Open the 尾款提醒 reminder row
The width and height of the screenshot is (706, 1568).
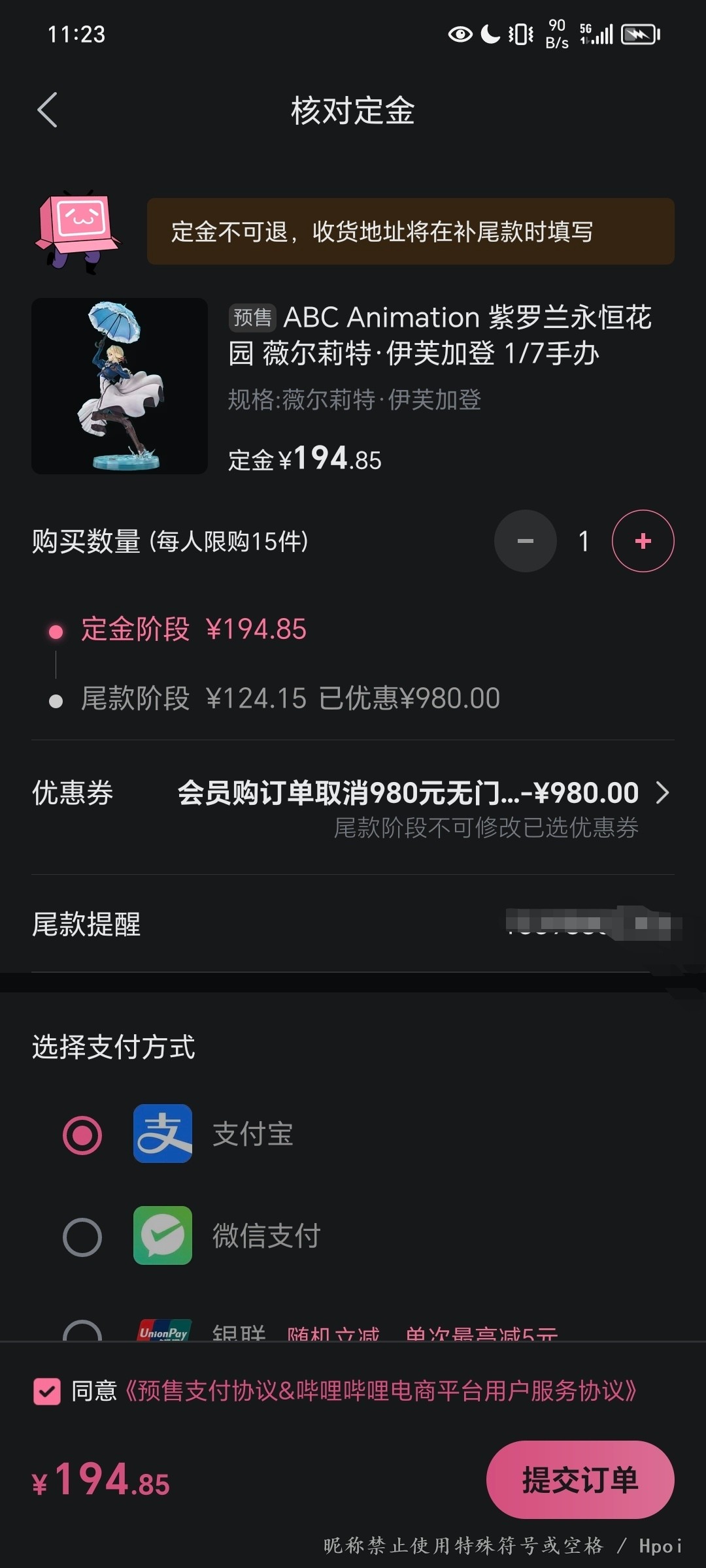click(x=353, y=924)
